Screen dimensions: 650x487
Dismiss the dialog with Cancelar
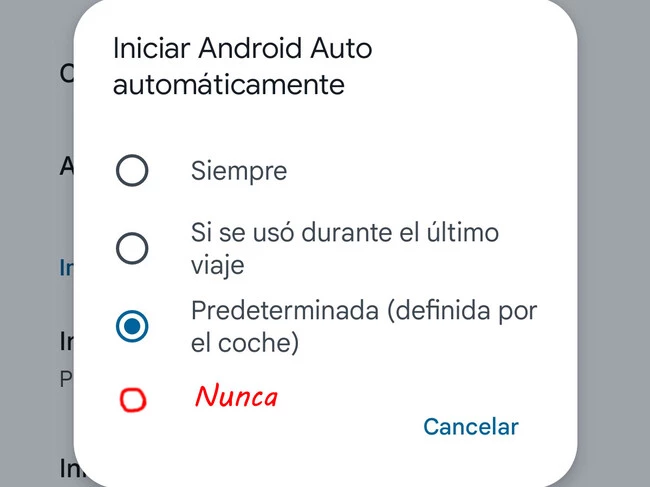(470, 427)
